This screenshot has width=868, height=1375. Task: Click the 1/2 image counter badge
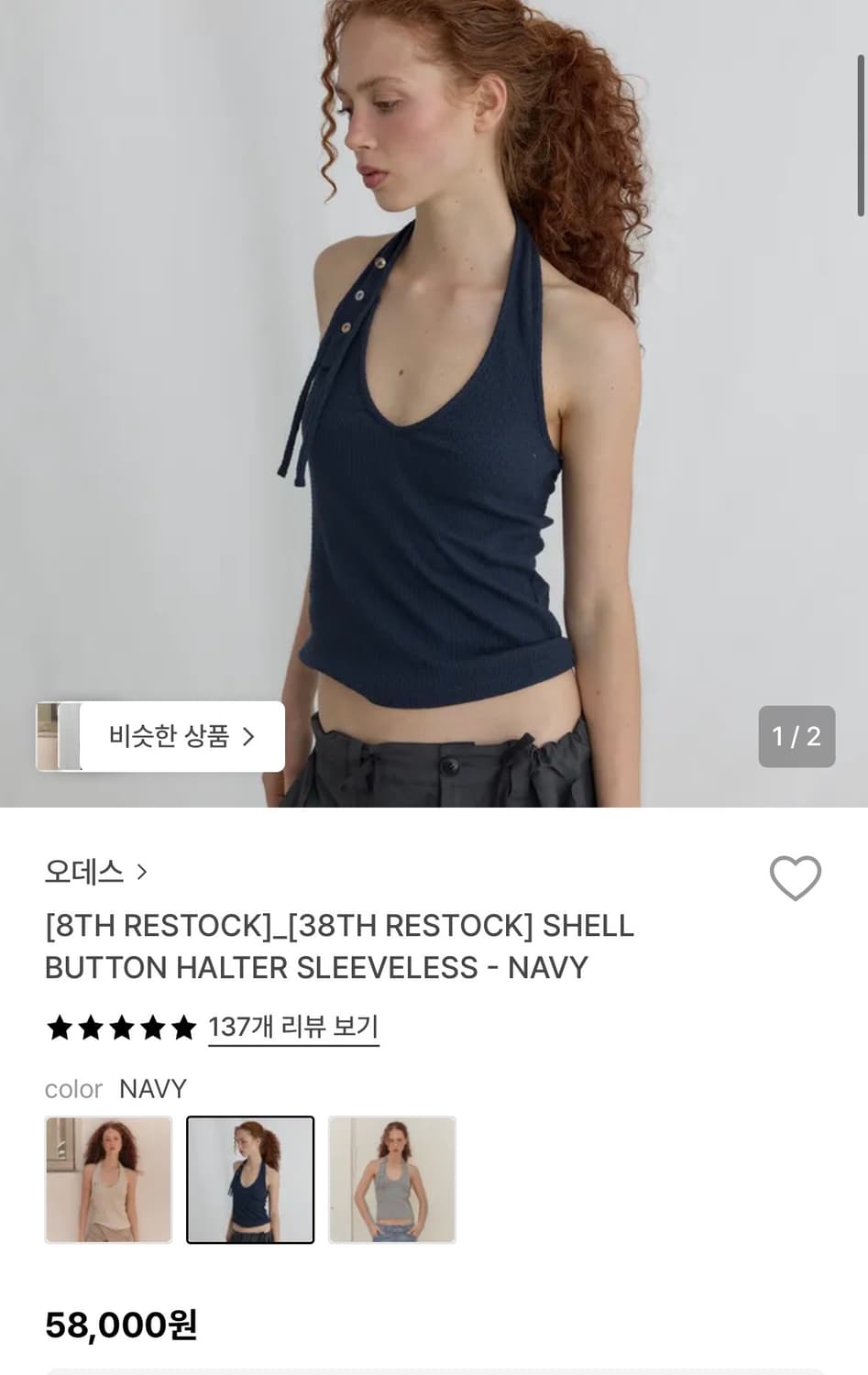[x=797, y=737]
